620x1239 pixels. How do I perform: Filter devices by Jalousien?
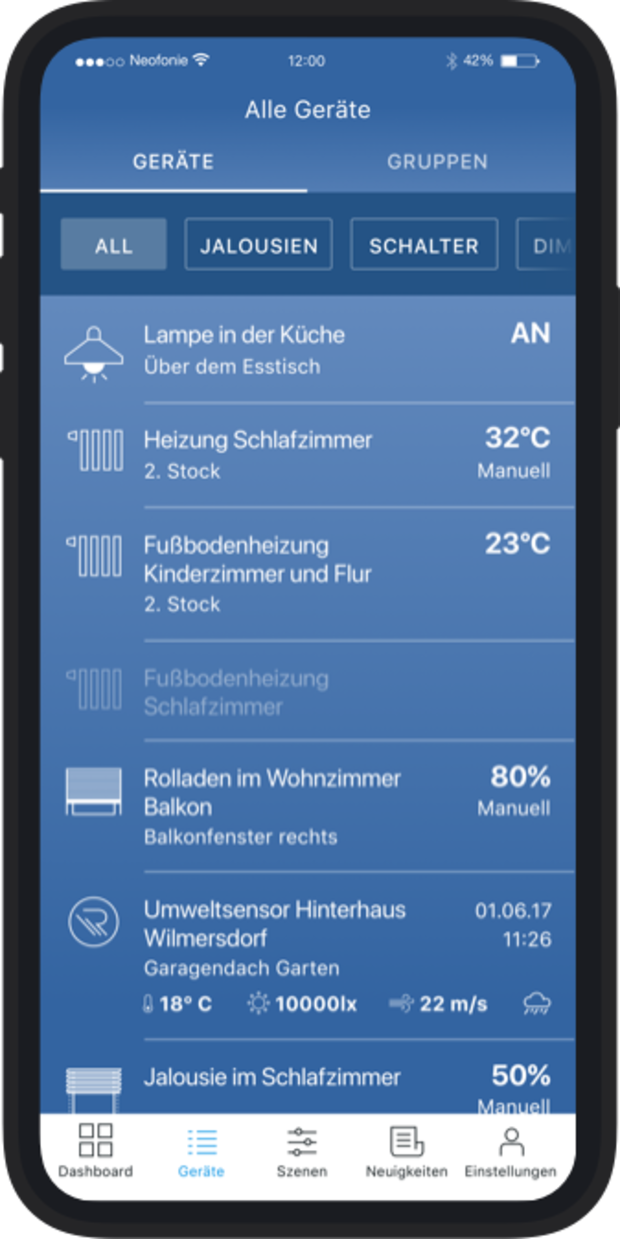point(258,245)
